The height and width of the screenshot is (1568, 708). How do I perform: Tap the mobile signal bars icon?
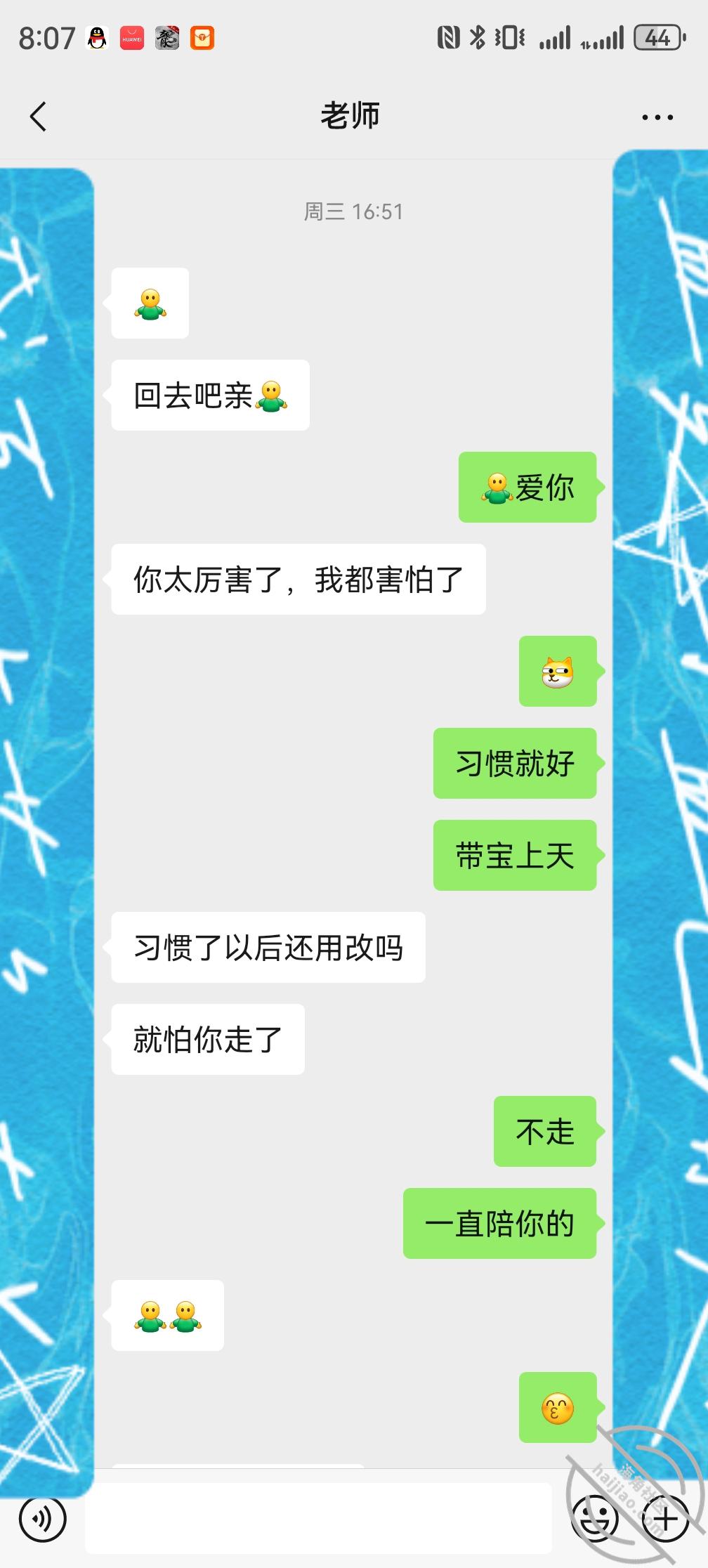pos(555,37)
